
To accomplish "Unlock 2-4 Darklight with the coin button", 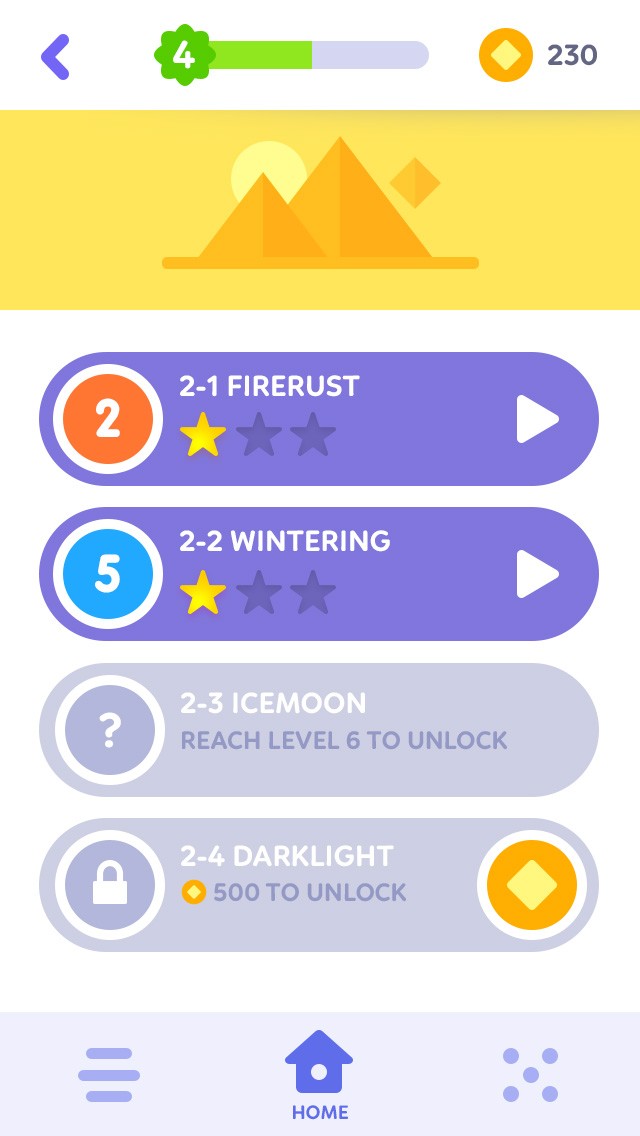I will [x=532, y=885].
